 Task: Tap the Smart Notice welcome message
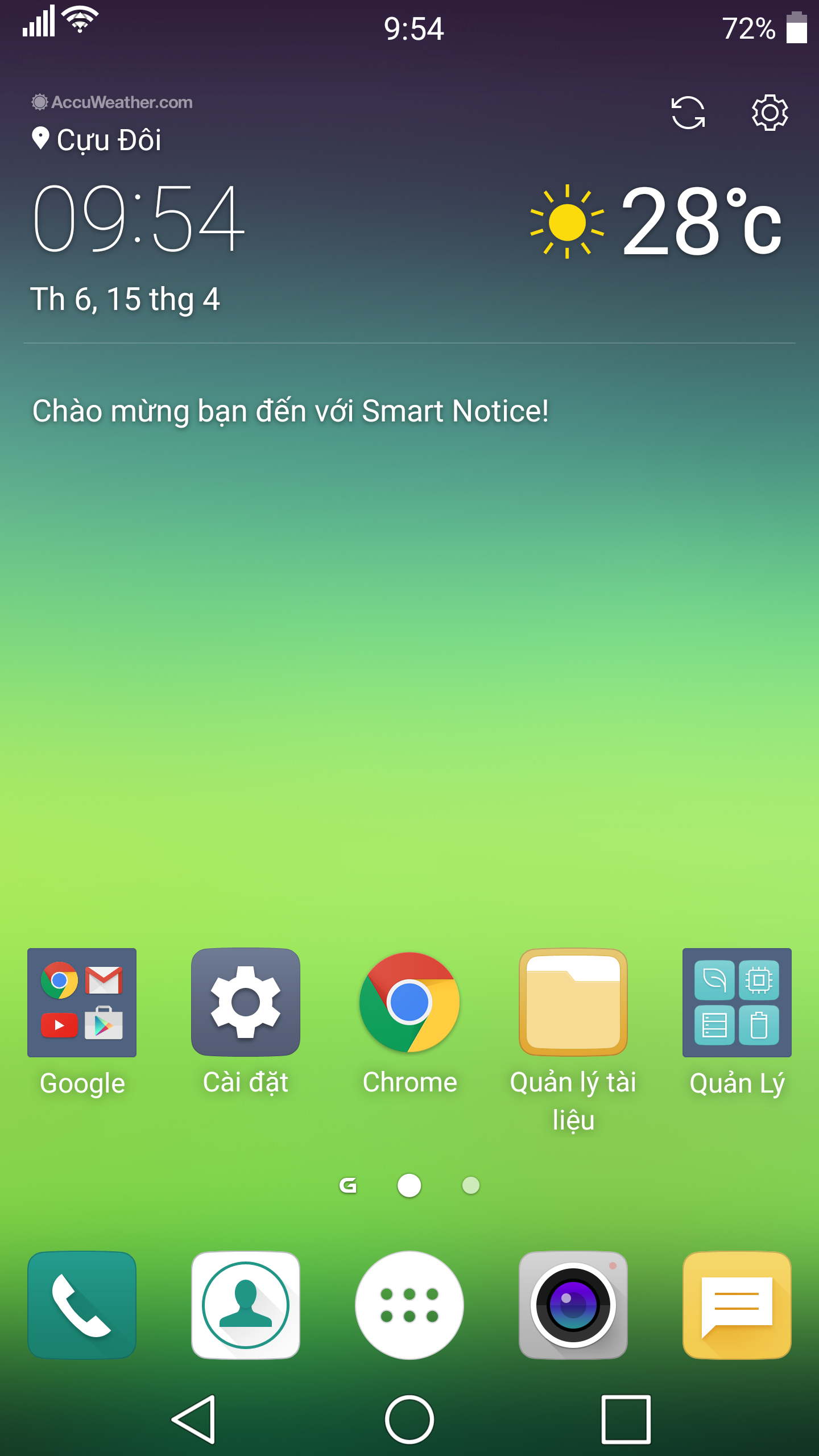click(290, 411)
